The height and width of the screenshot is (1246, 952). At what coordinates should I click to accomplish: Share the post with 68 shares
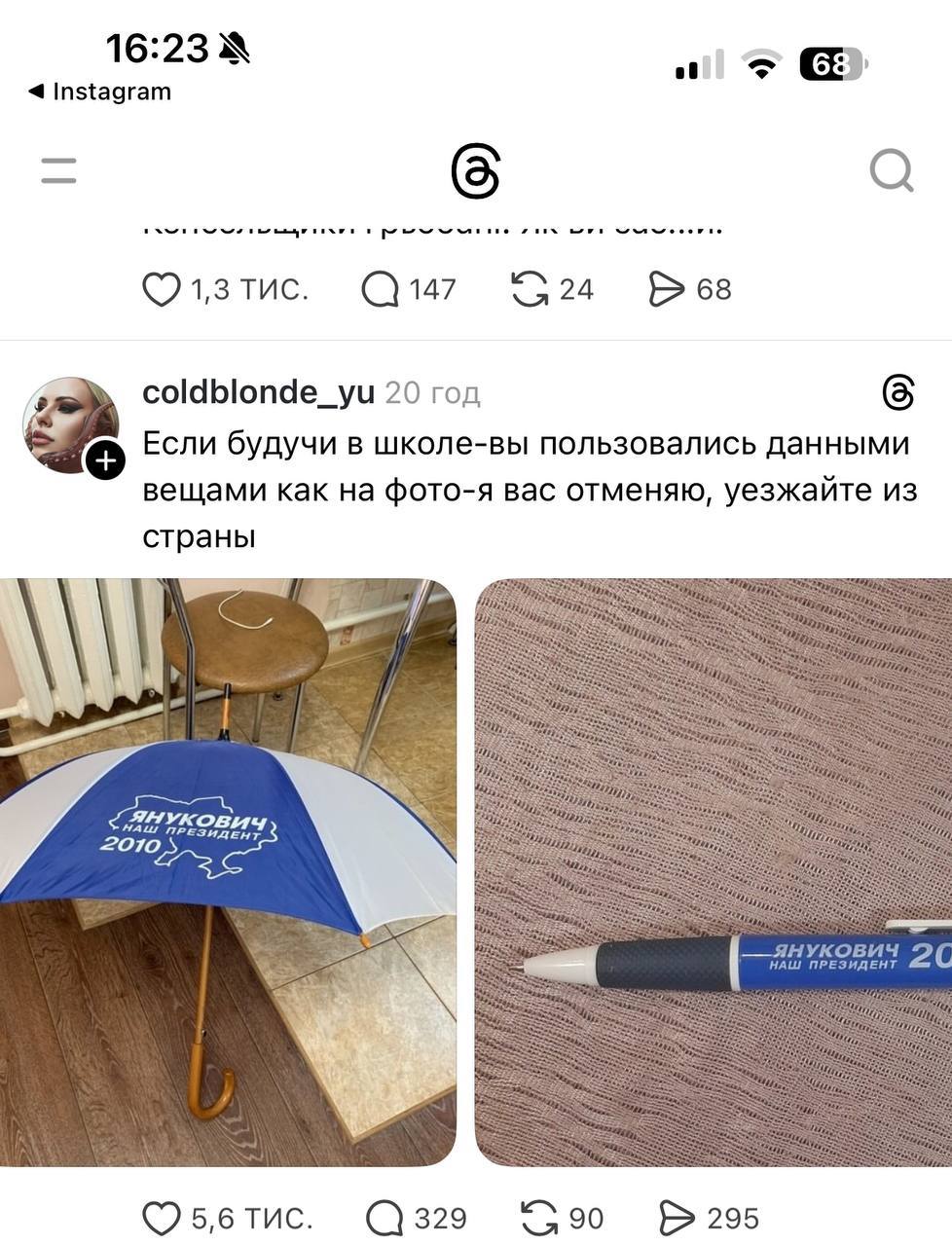pyautogui.click(x=667, y=289)
